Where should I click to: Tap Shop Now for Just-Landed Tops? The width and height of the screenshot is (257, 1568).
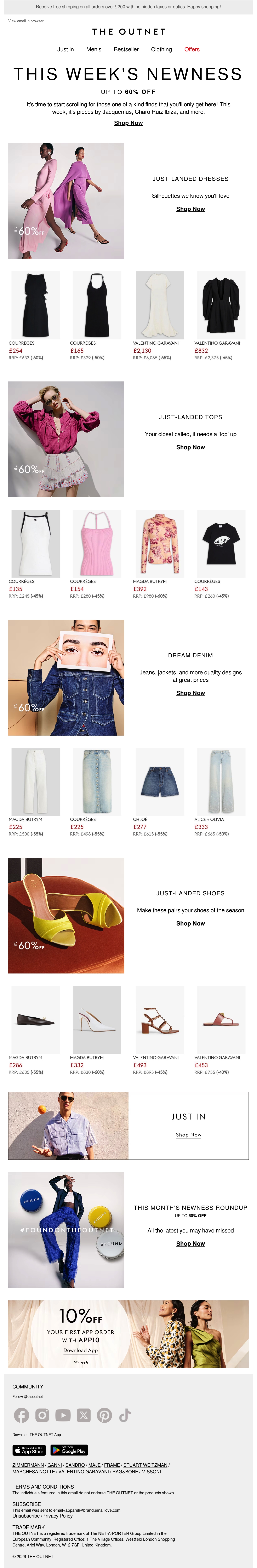click(x=190, y=447)
